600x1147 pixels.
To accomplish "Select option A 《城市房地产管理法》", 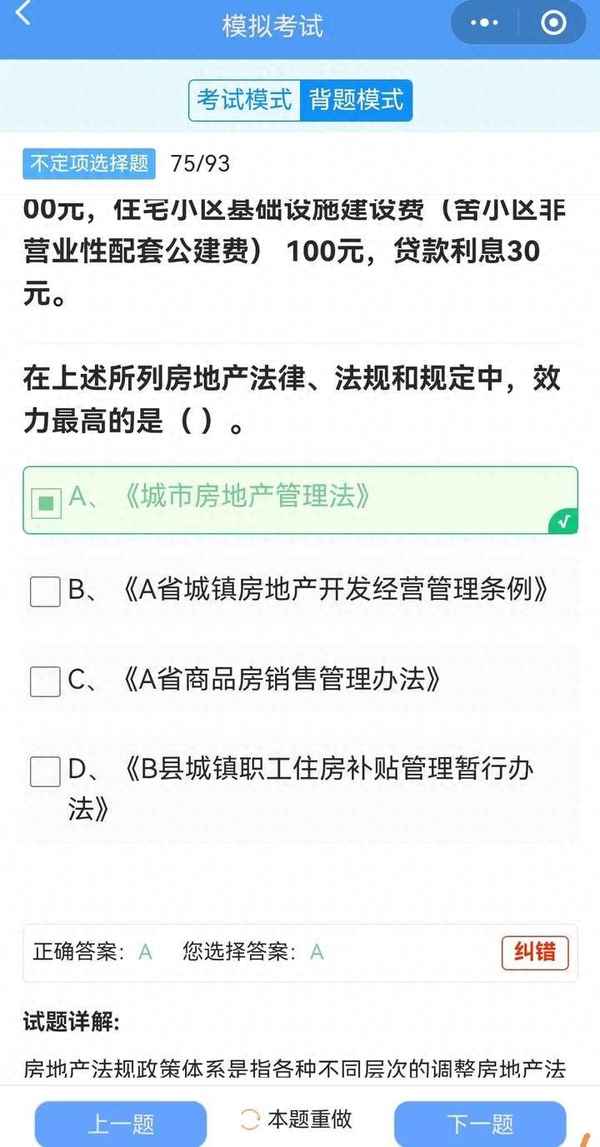I will (45, 501).
